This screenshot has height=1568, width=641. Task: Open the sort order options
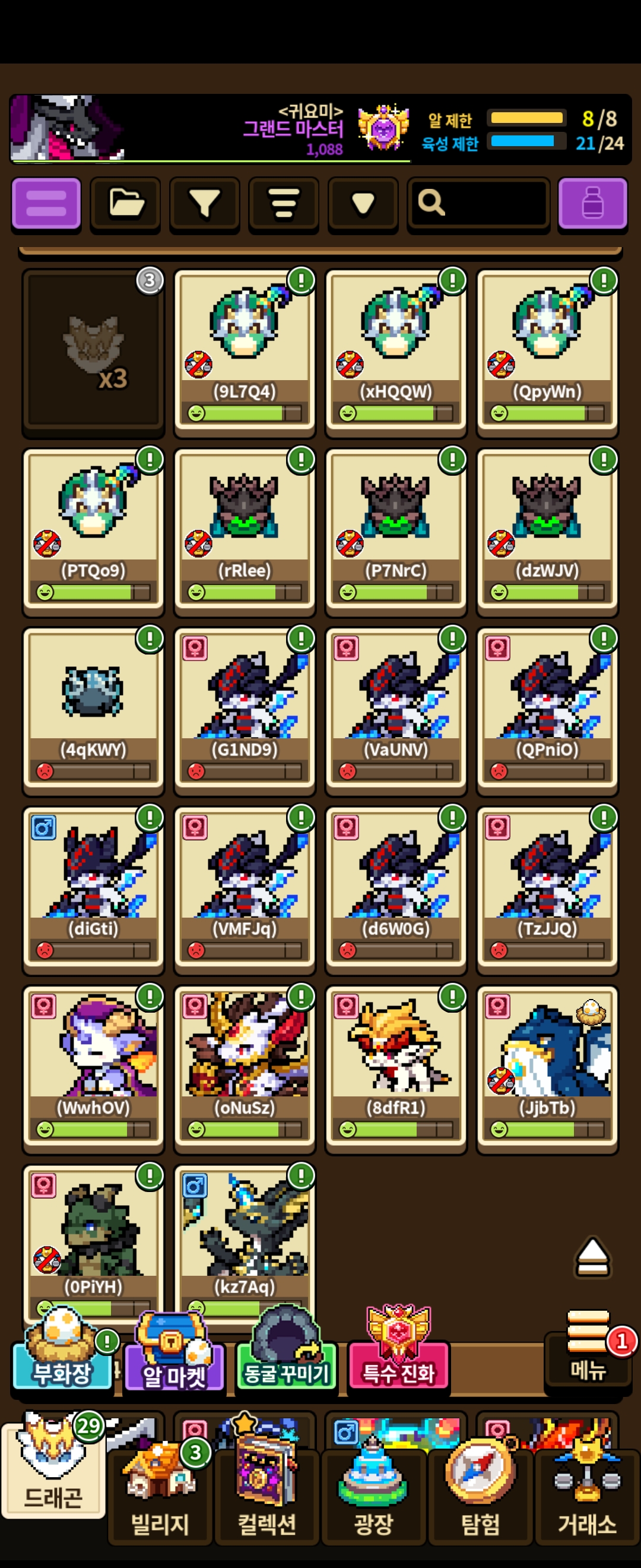point(283,203)
